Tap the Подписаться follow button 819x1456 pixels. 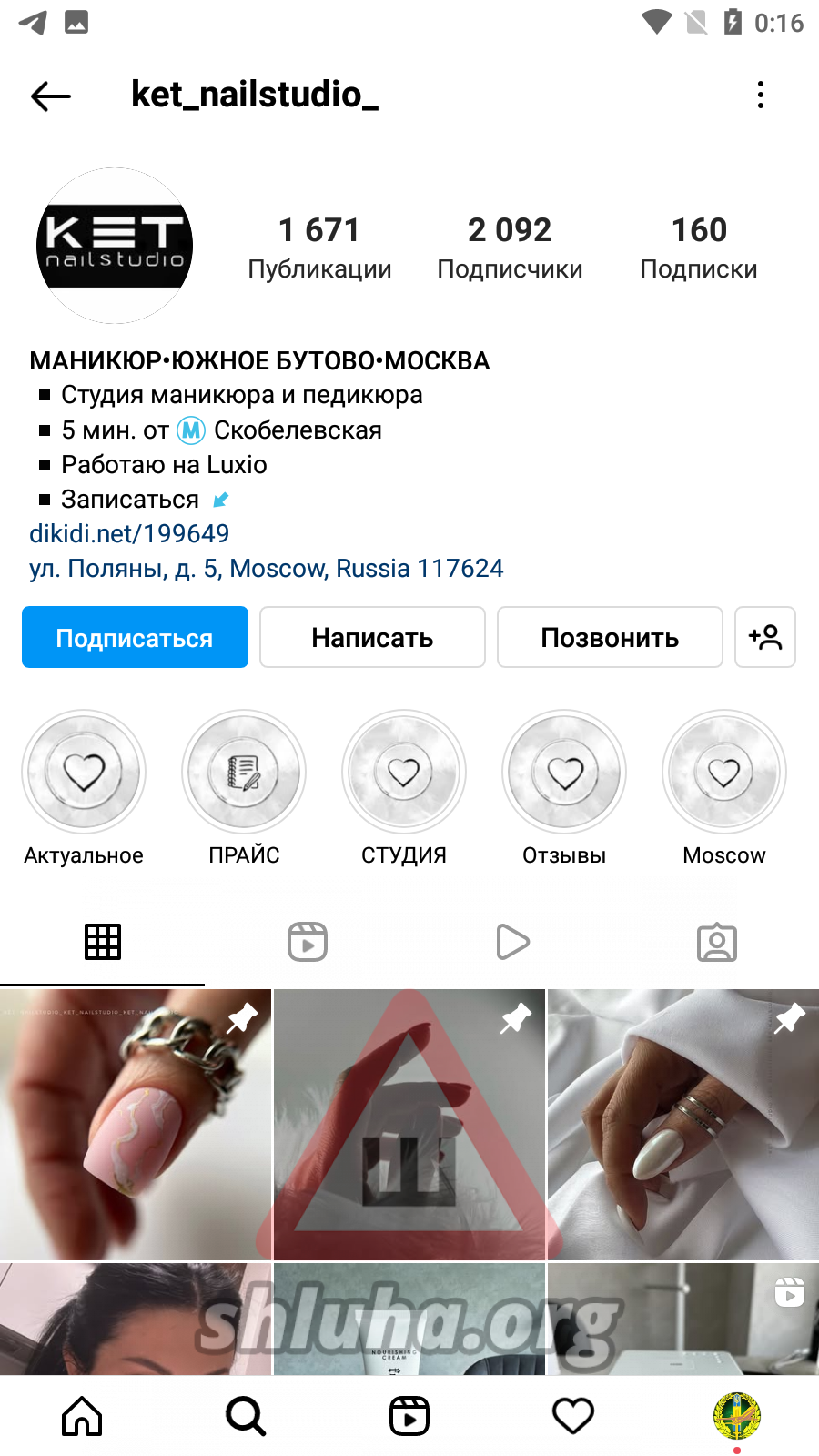point(135,638)
